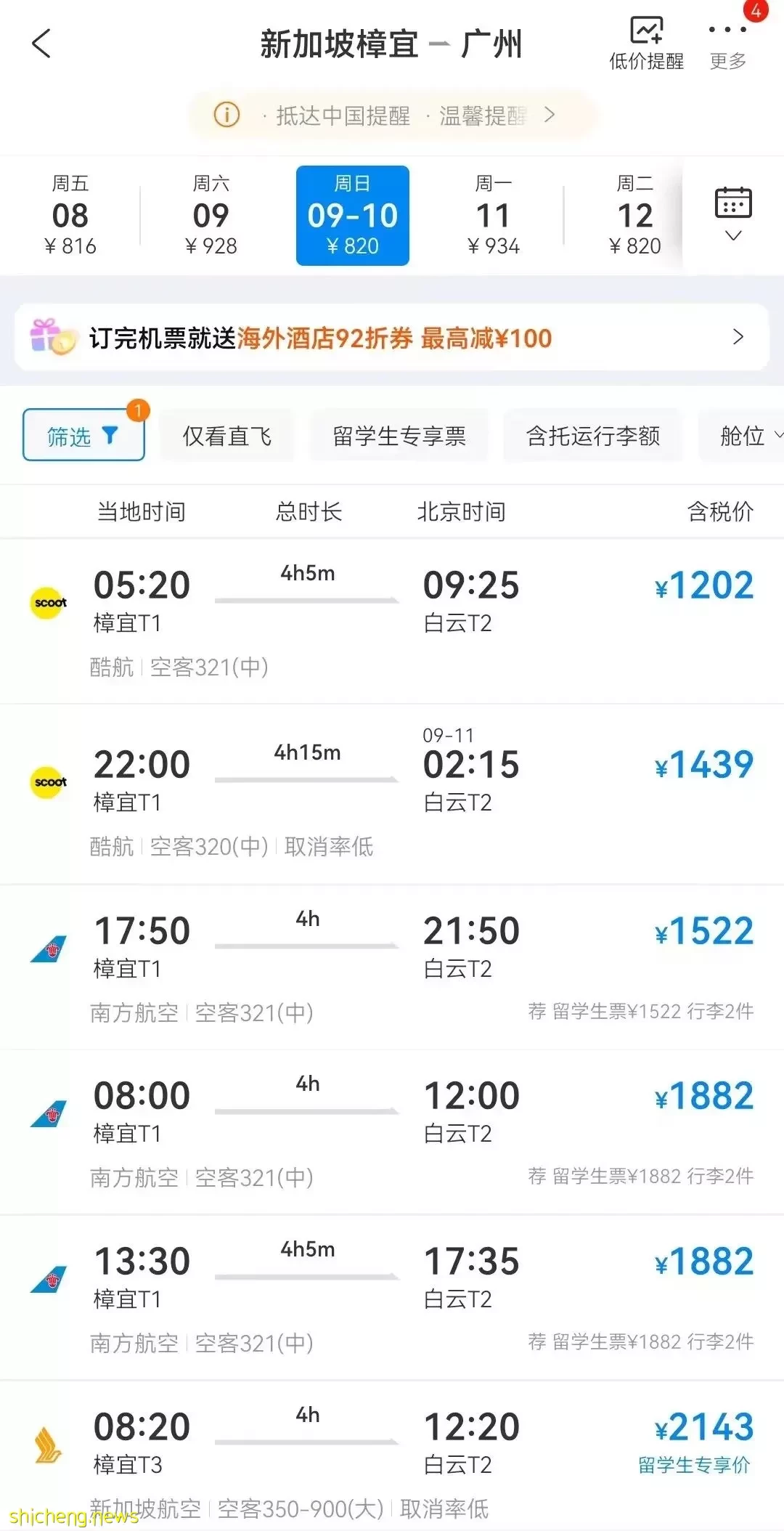This screenshot has height=1531, width=784.
Task: Open the 抵达中国提醒 notice banner
Action: click(392, 115)
